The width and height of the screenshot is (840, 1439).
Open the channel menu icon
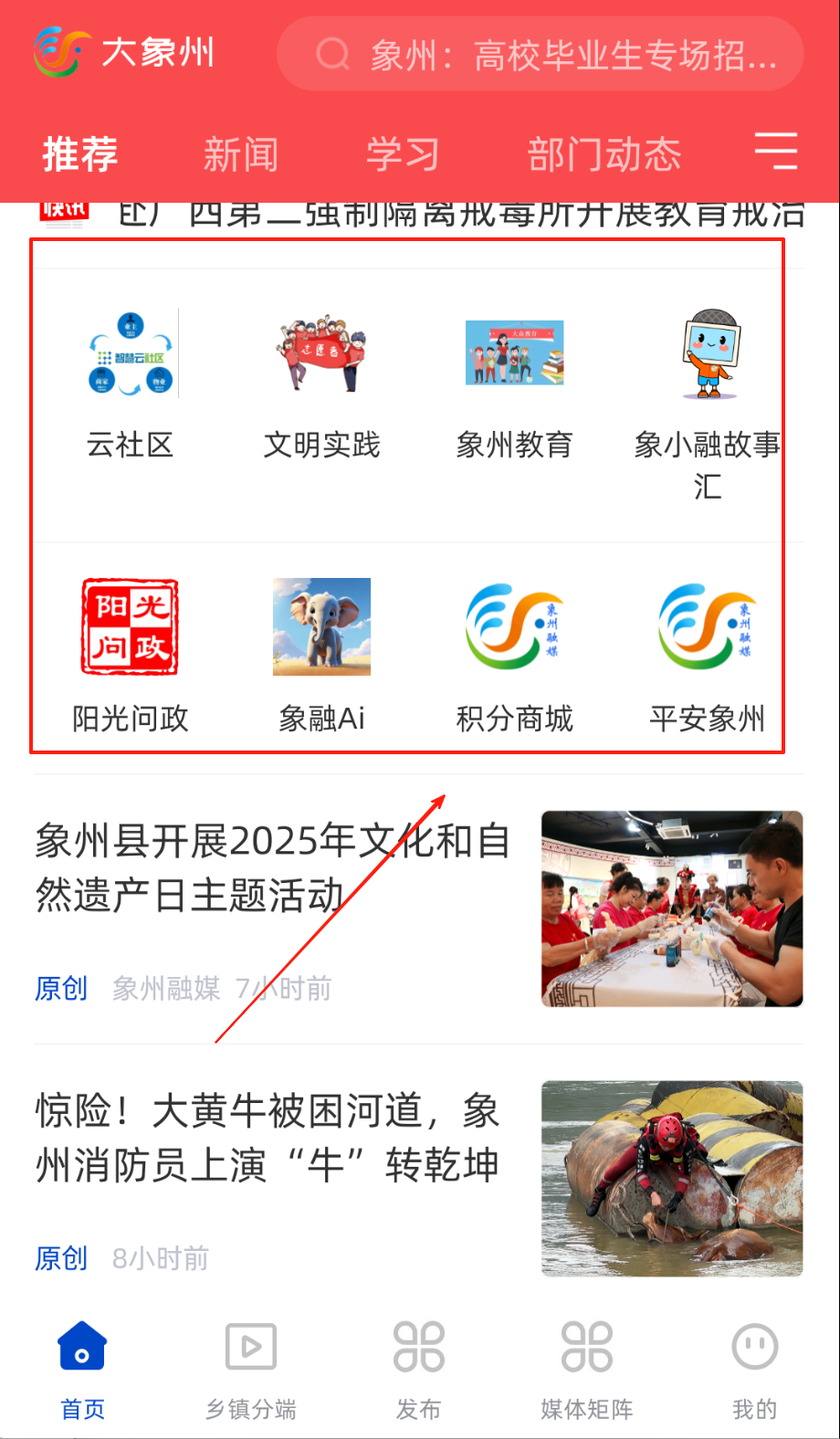coord(776,152)
